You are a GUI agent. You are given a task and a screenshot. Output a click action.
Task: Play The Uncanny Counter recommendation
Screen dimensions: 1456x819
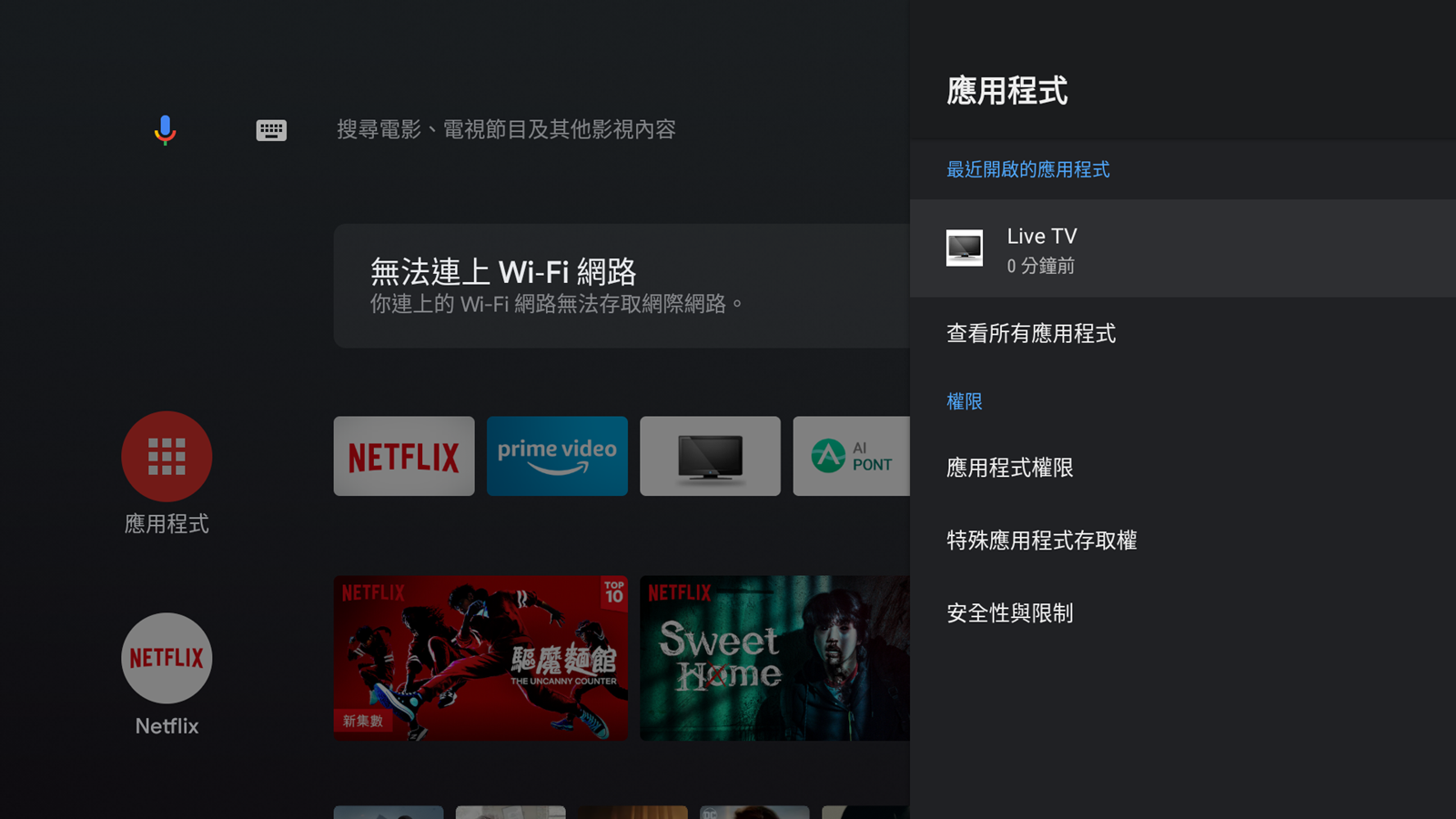point(480,657)
